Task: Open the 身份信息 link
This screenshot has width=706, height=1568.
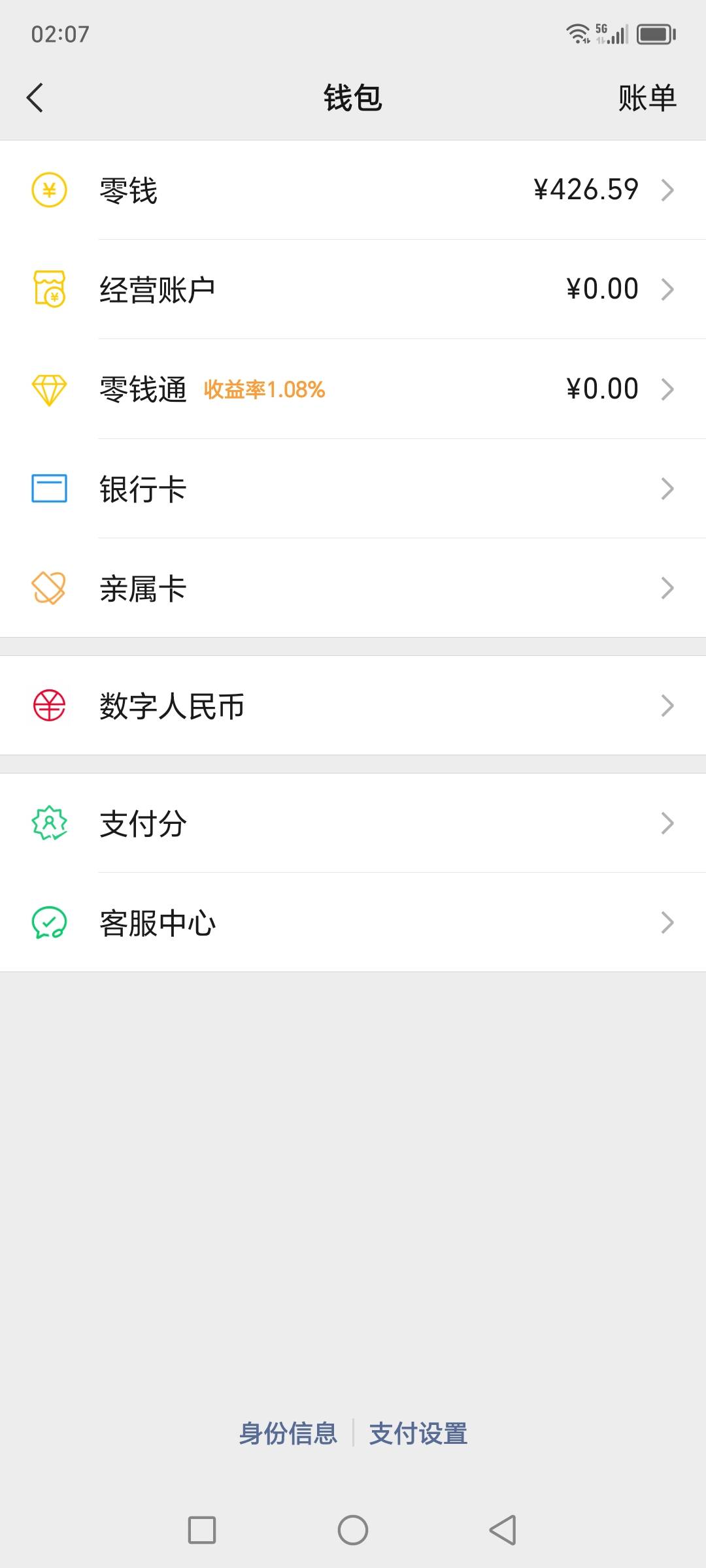Action: click(288, 1433)
